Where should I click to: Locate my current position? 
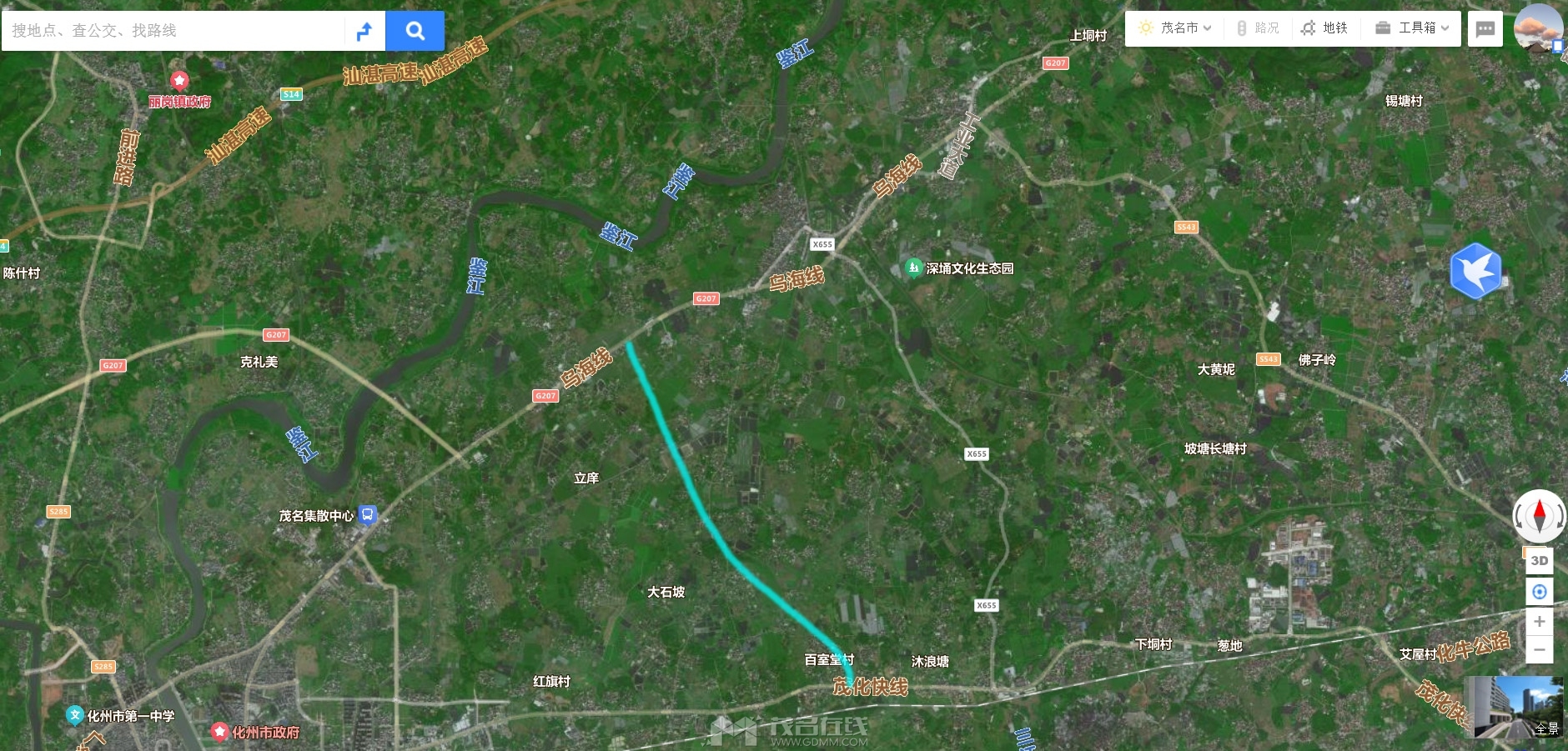(x=1540, y=592)
